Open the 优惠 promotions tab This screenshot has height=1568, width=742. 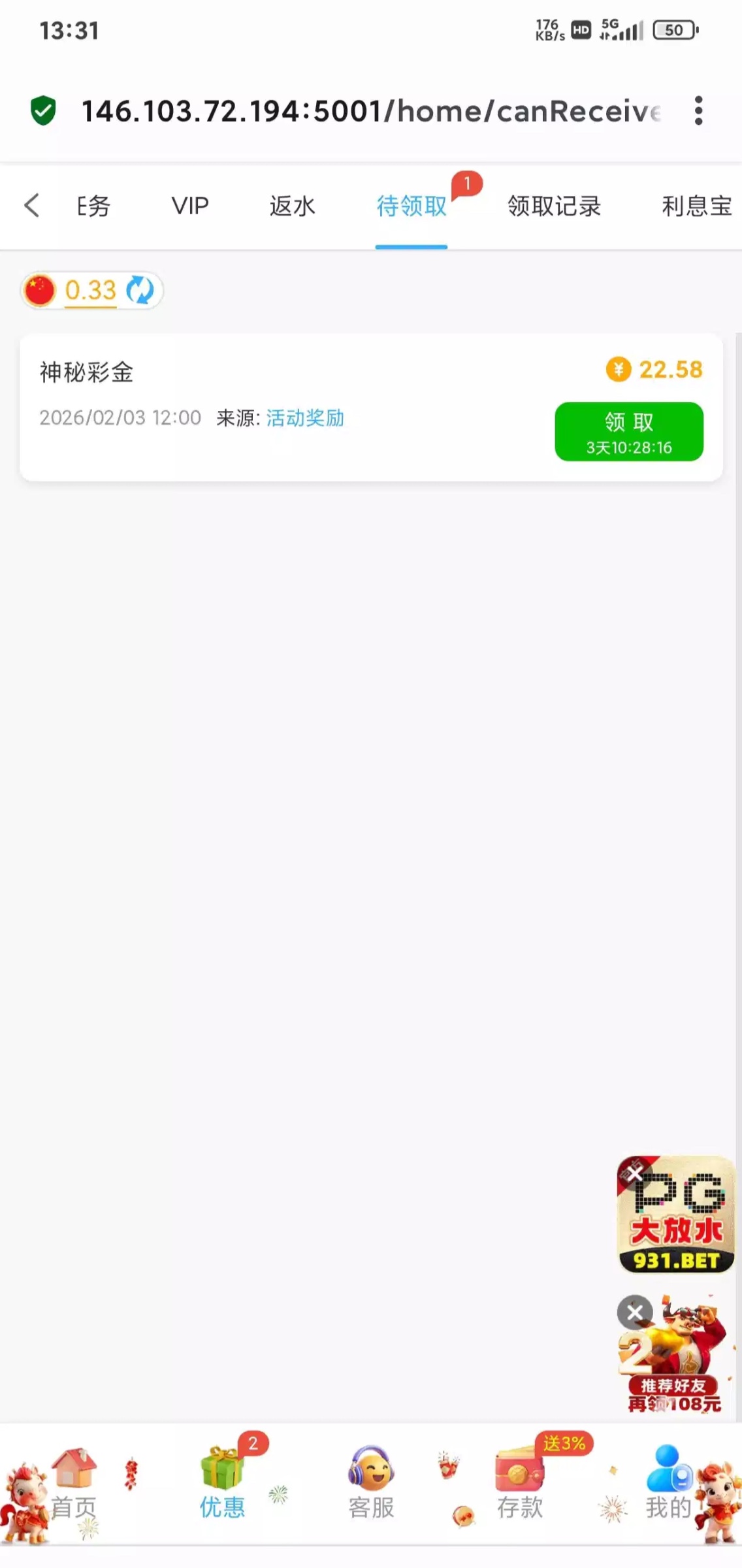click(x=222, y=1484)
